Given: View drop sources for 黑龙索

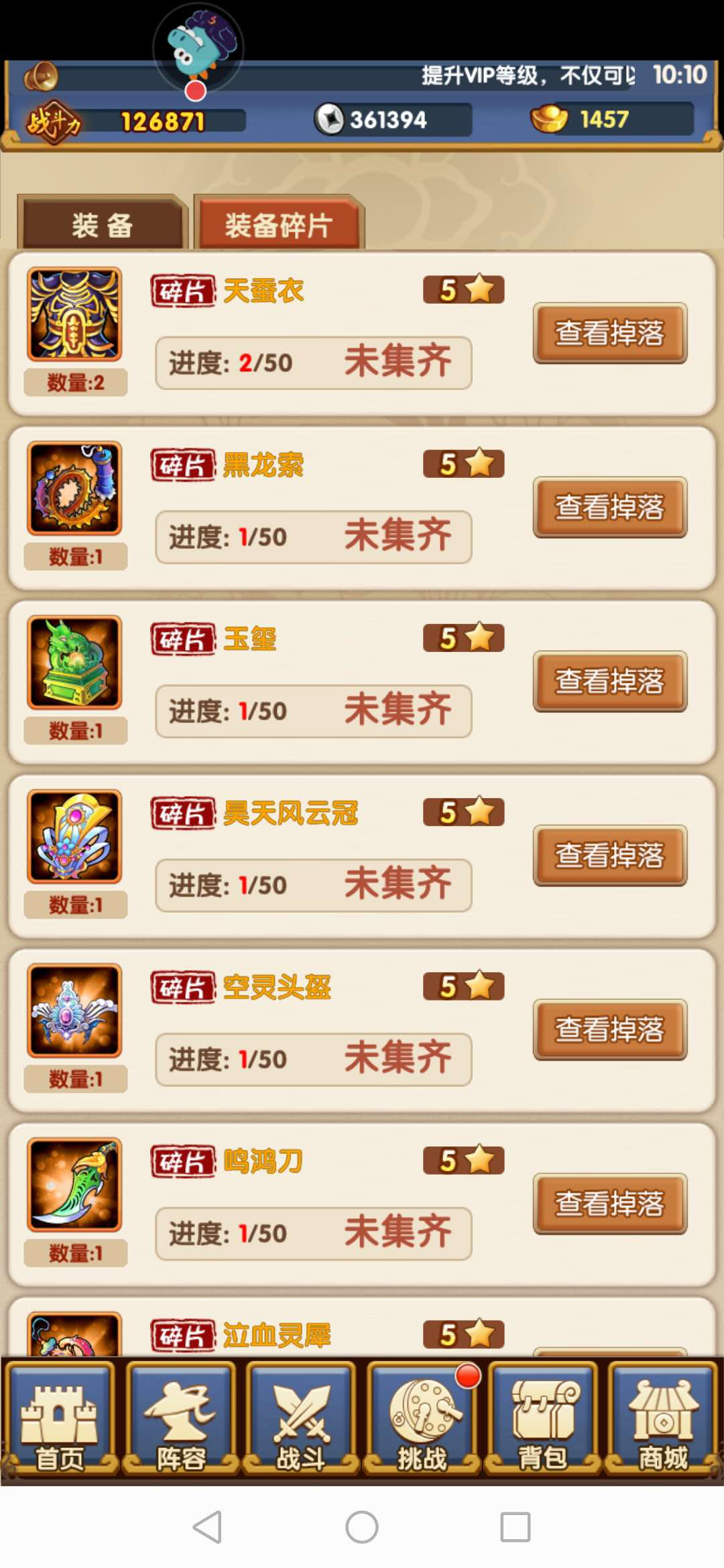Looking at the screenshot, I should point(609,507).
